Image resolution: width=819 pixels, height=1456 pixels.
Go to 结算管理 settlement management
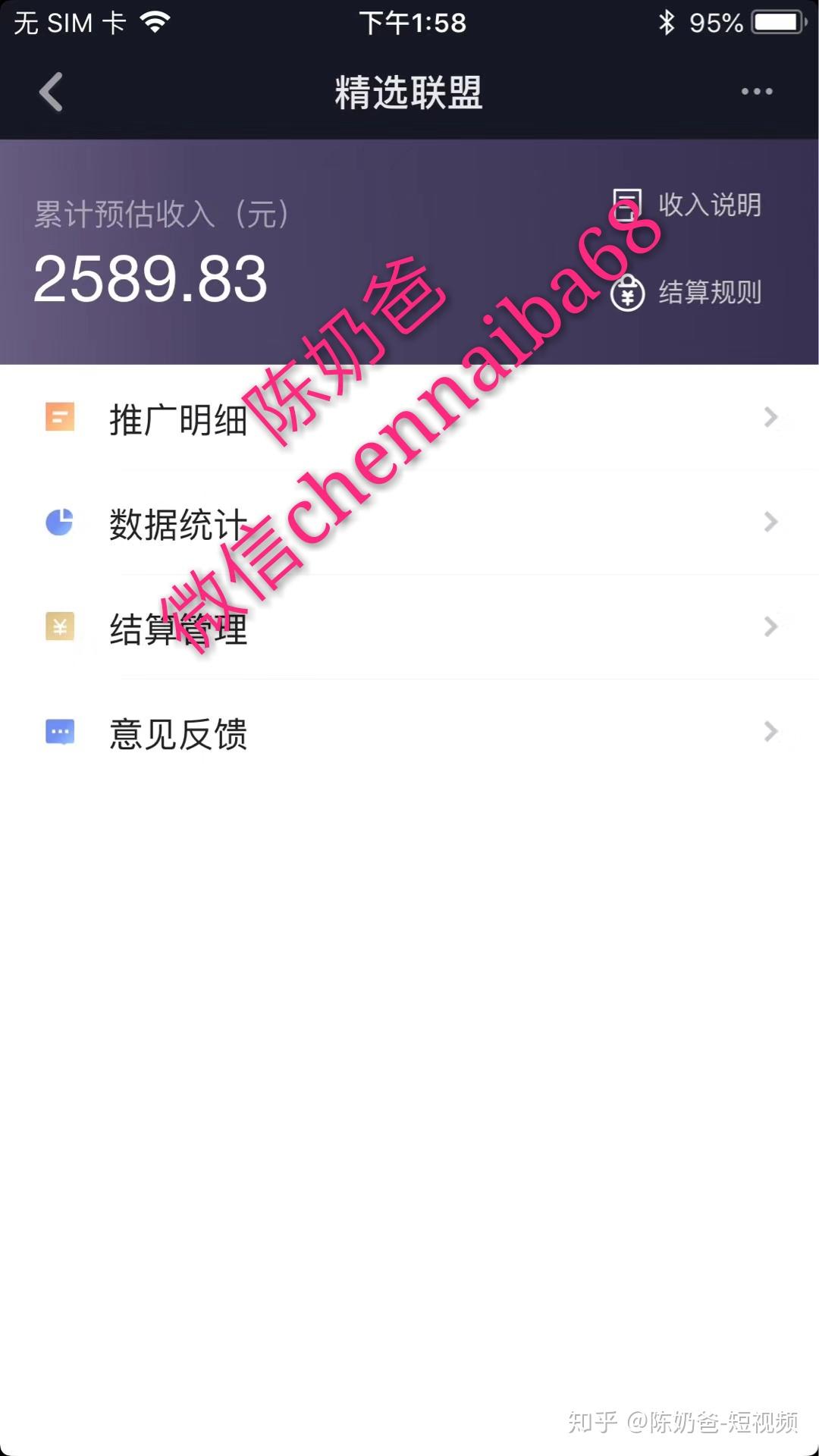point(409,627)
